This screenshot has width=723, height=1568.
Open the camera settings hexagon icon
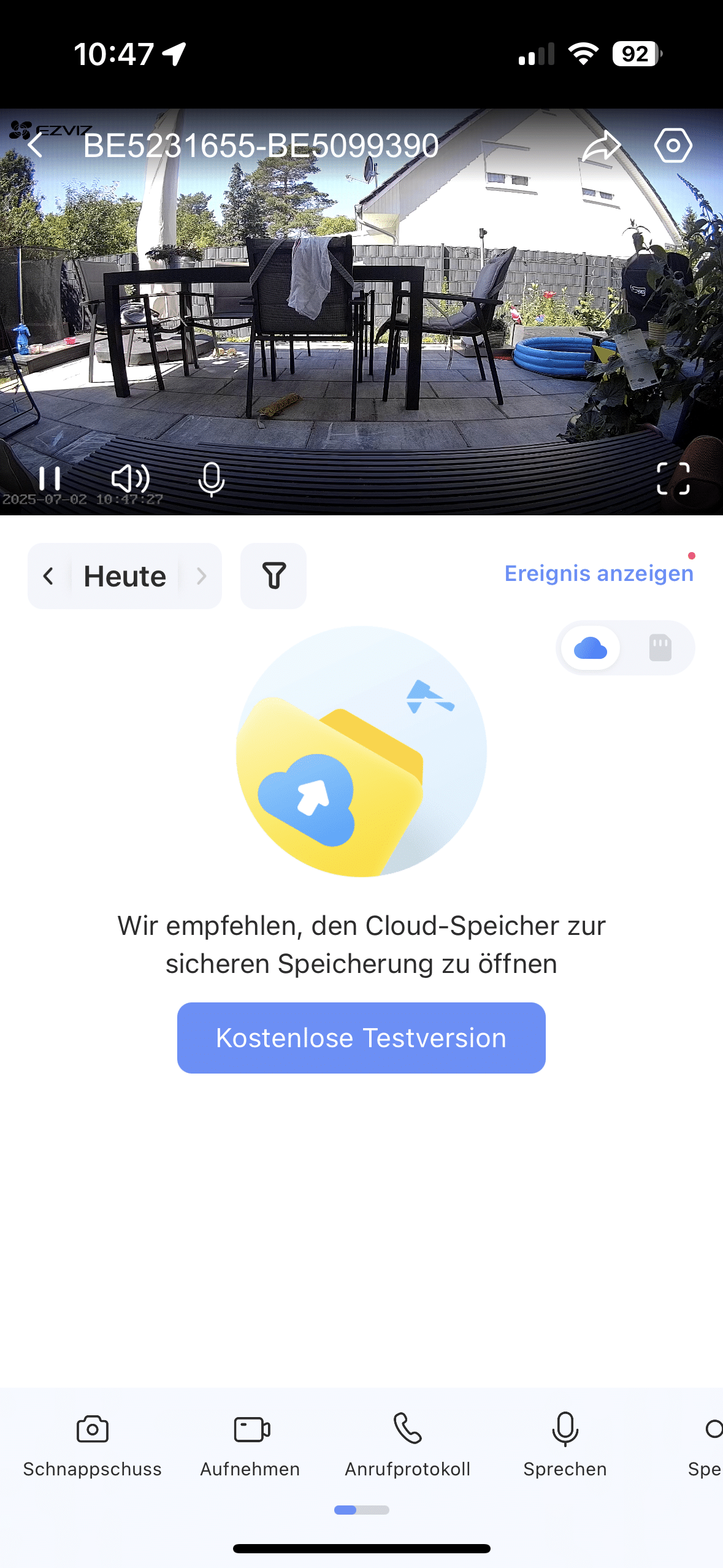673,146
